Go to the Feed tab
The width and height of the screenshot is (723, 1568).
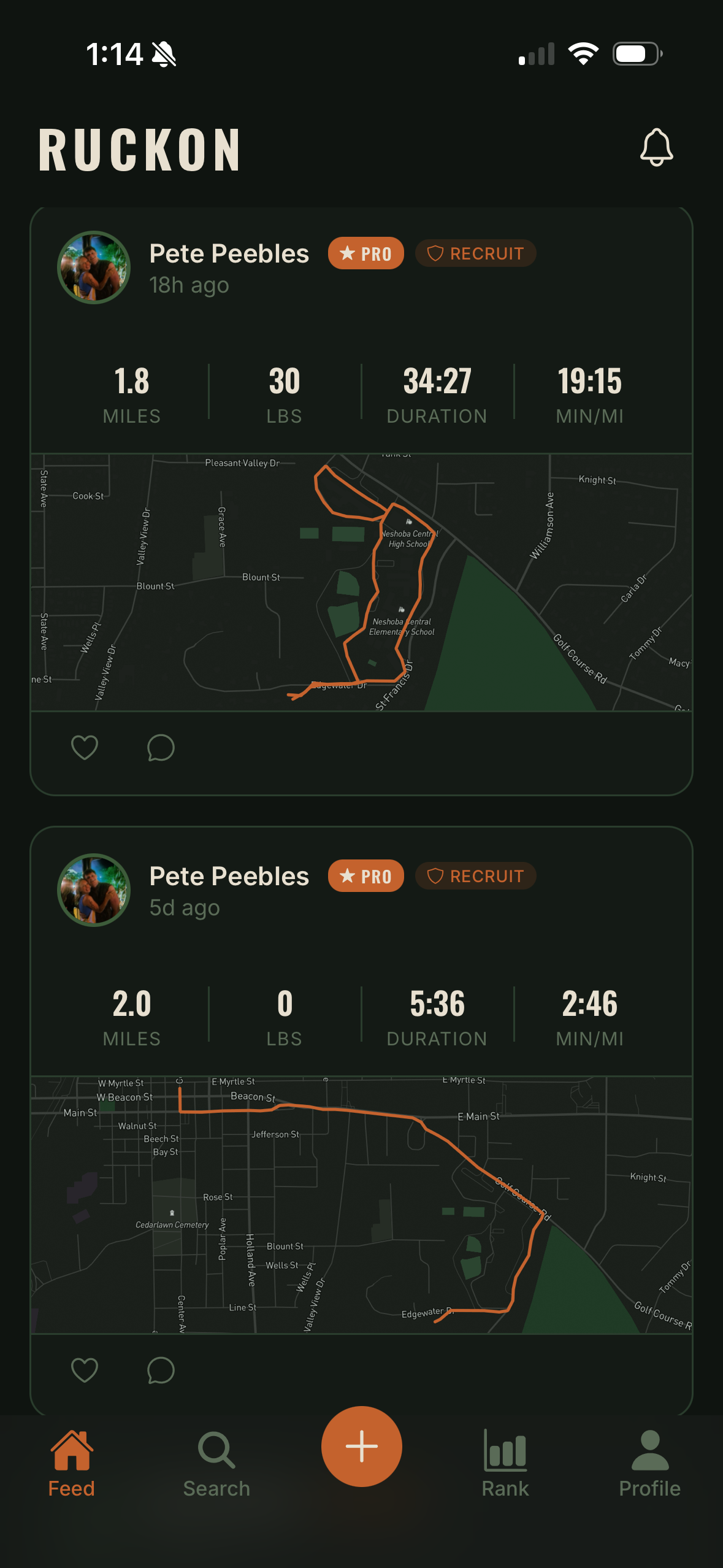pos(72,1464)
